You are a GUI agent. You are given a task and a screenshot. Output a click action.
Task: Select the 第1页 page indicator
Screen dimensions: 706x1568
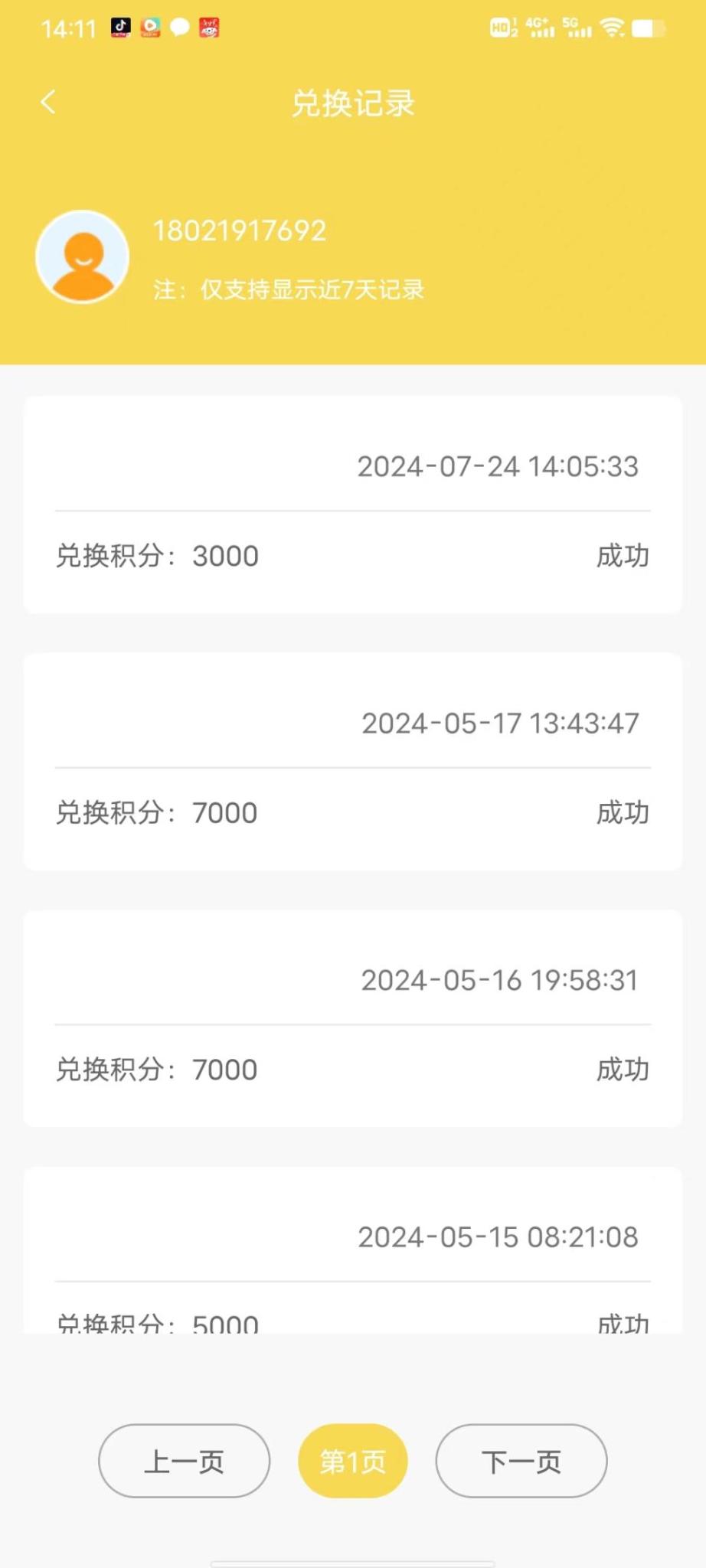click(x=352, y=1461)
